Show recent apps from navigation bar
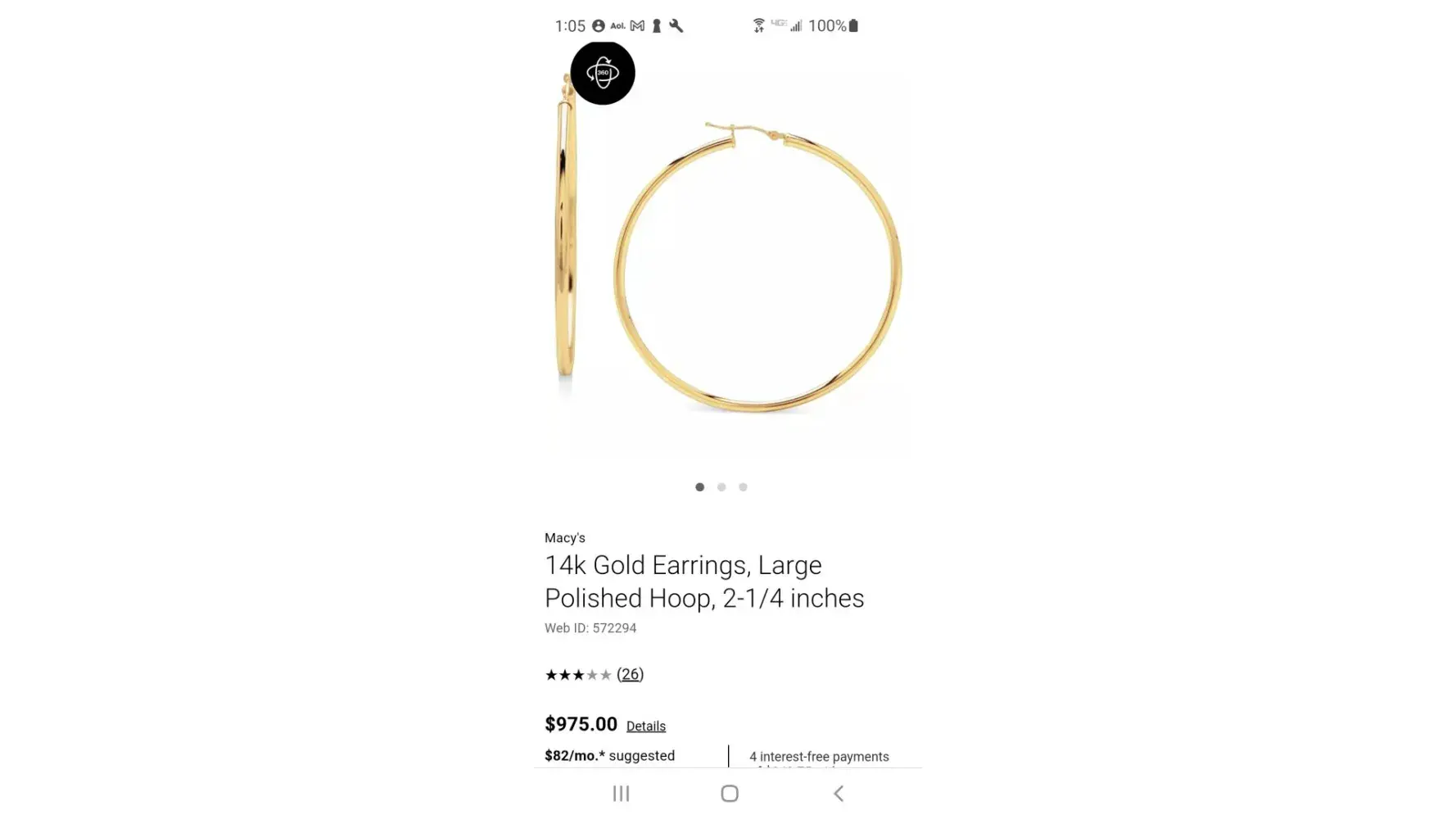The width and height of the screenshot is (1456, 819). point(621,794)
